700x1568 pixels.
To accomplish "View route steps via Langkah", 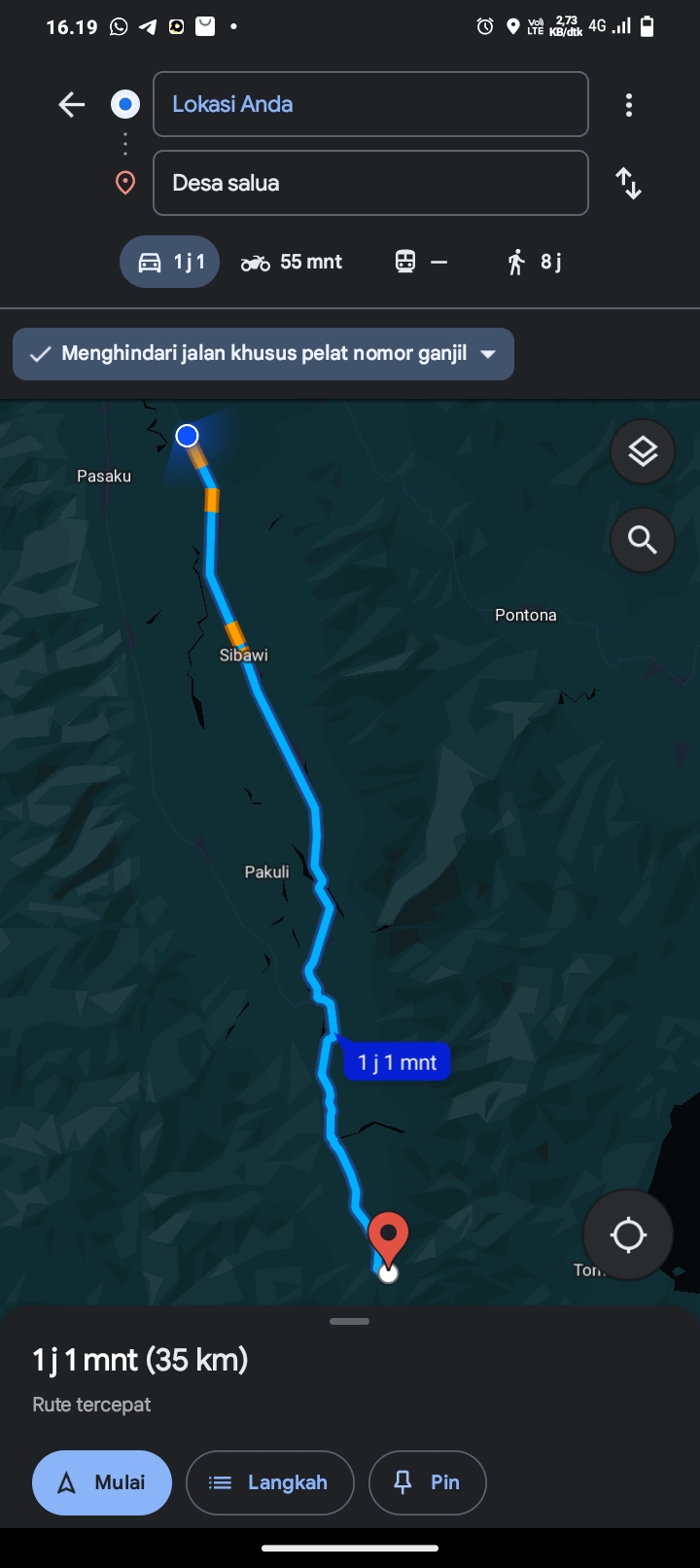I will [x=270, y=1482].
